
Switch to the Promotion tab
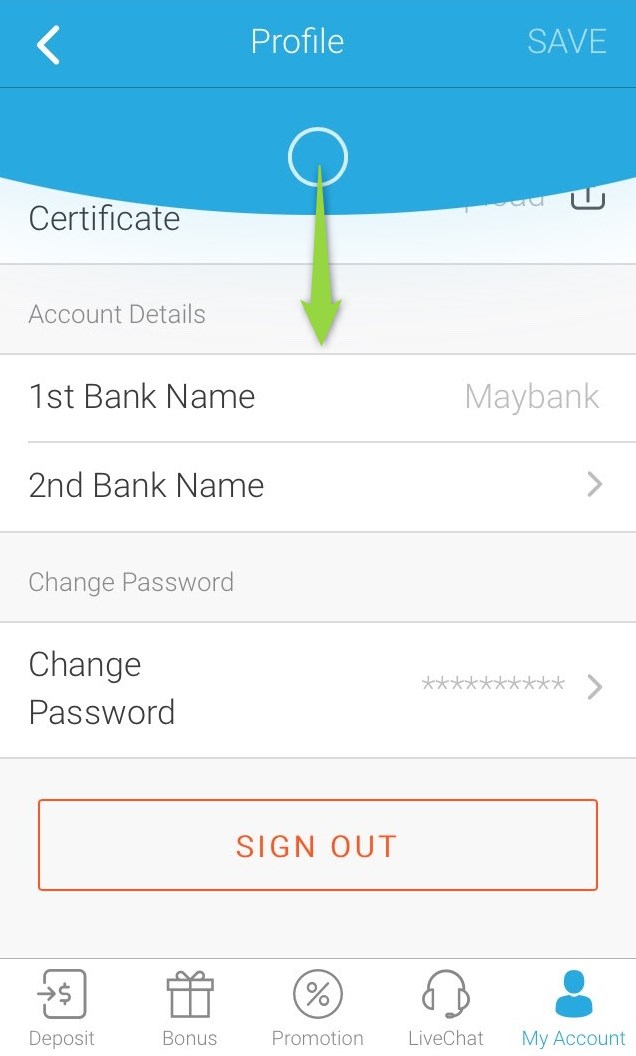click(318, 1008)
